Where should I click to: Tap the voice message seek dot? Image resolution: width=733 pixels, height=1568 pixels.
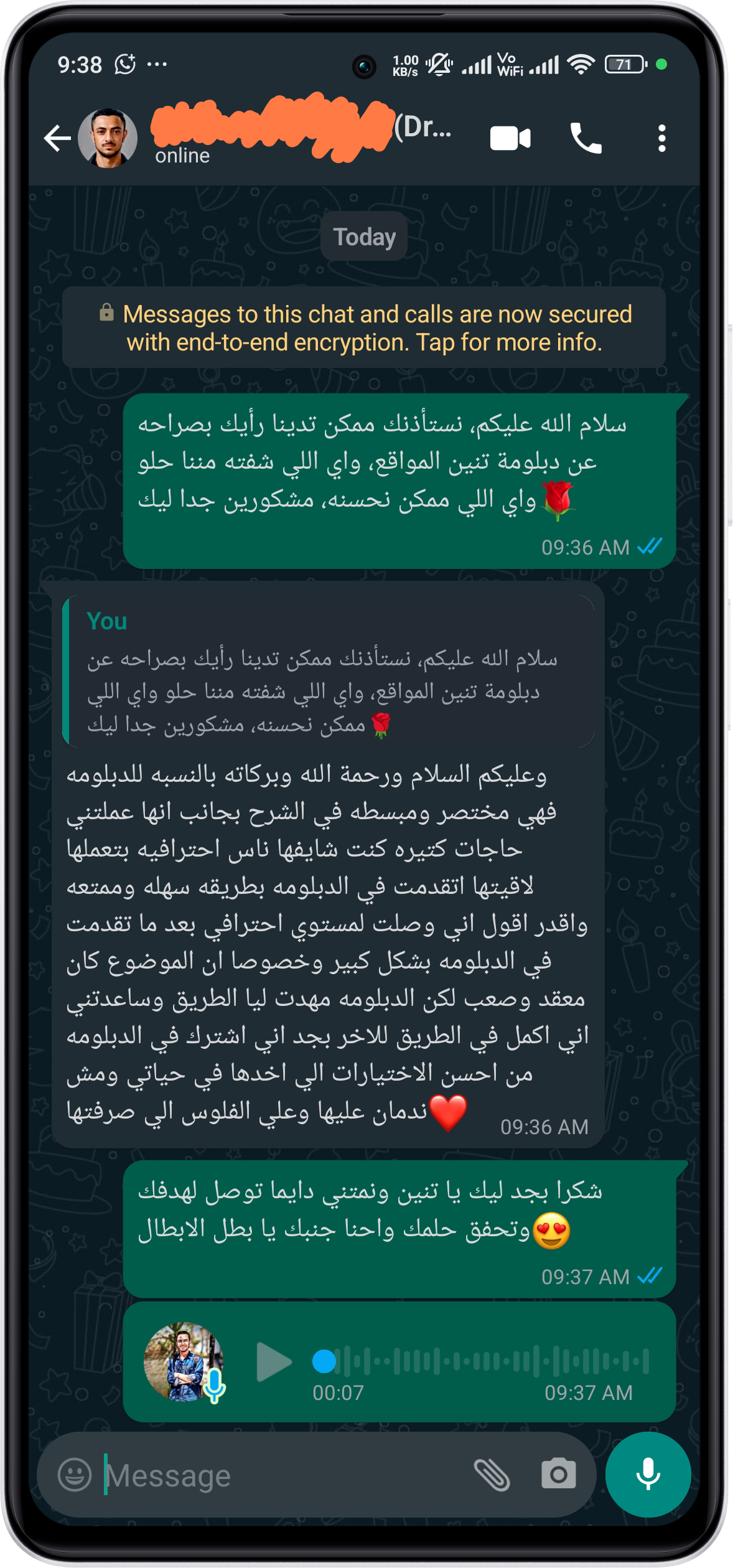[x=324, y=1361]
